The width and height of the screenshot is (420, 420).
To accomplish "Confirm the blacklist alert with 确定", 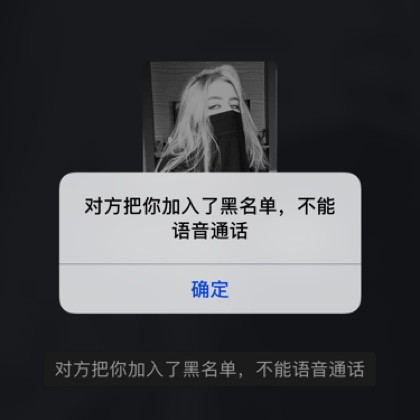I will pos(210,289).
